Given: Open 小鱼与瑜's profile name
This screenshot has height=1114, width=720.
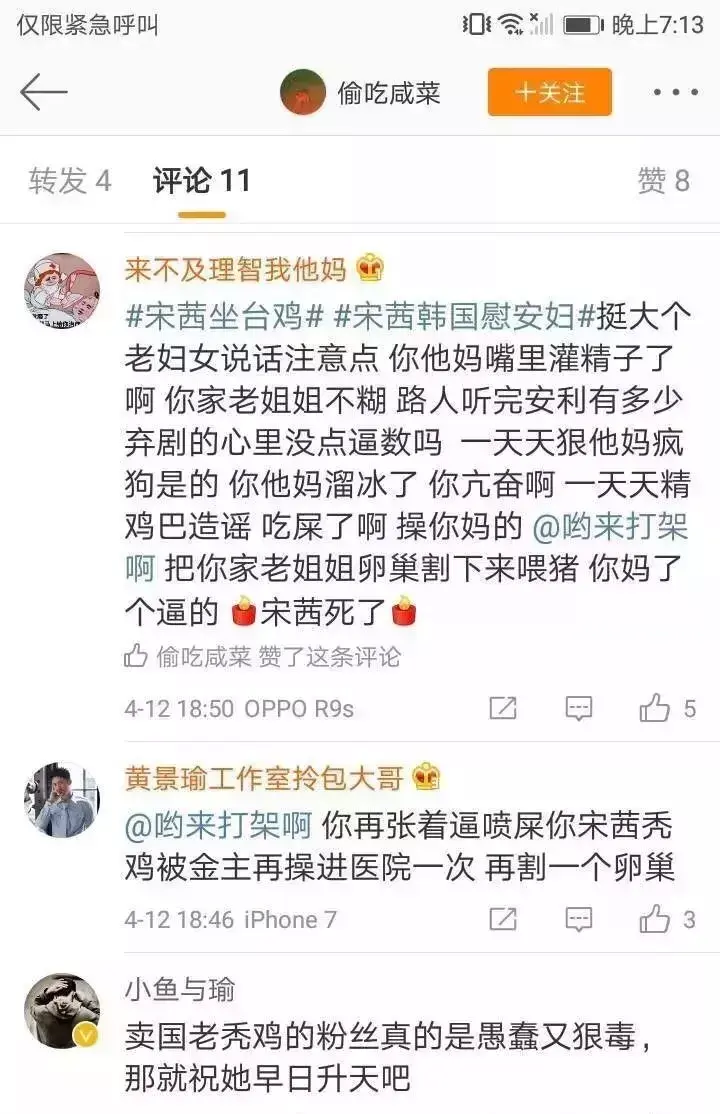Looking at the screenshot, I should pos(180,990).
